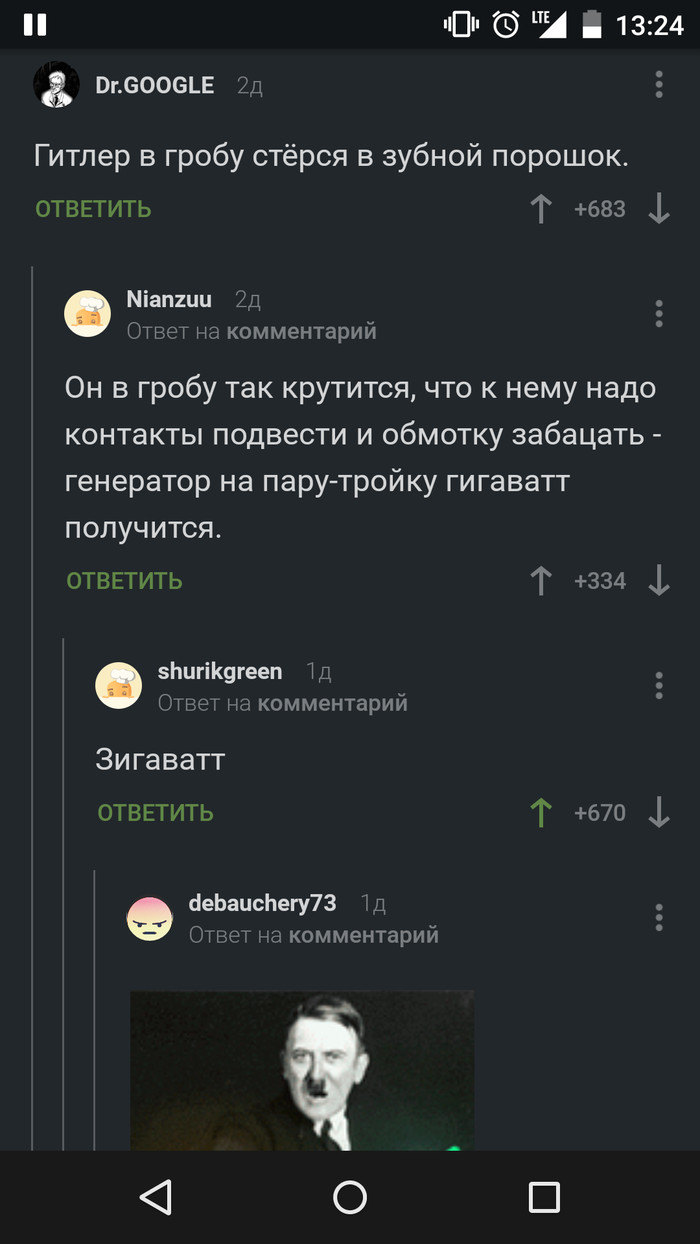The width and height of the screenshot is (700, 1244).
Task: Remove upvote from shurikgreen's comment
Action: pyautogui.click(x=541, y=813)
